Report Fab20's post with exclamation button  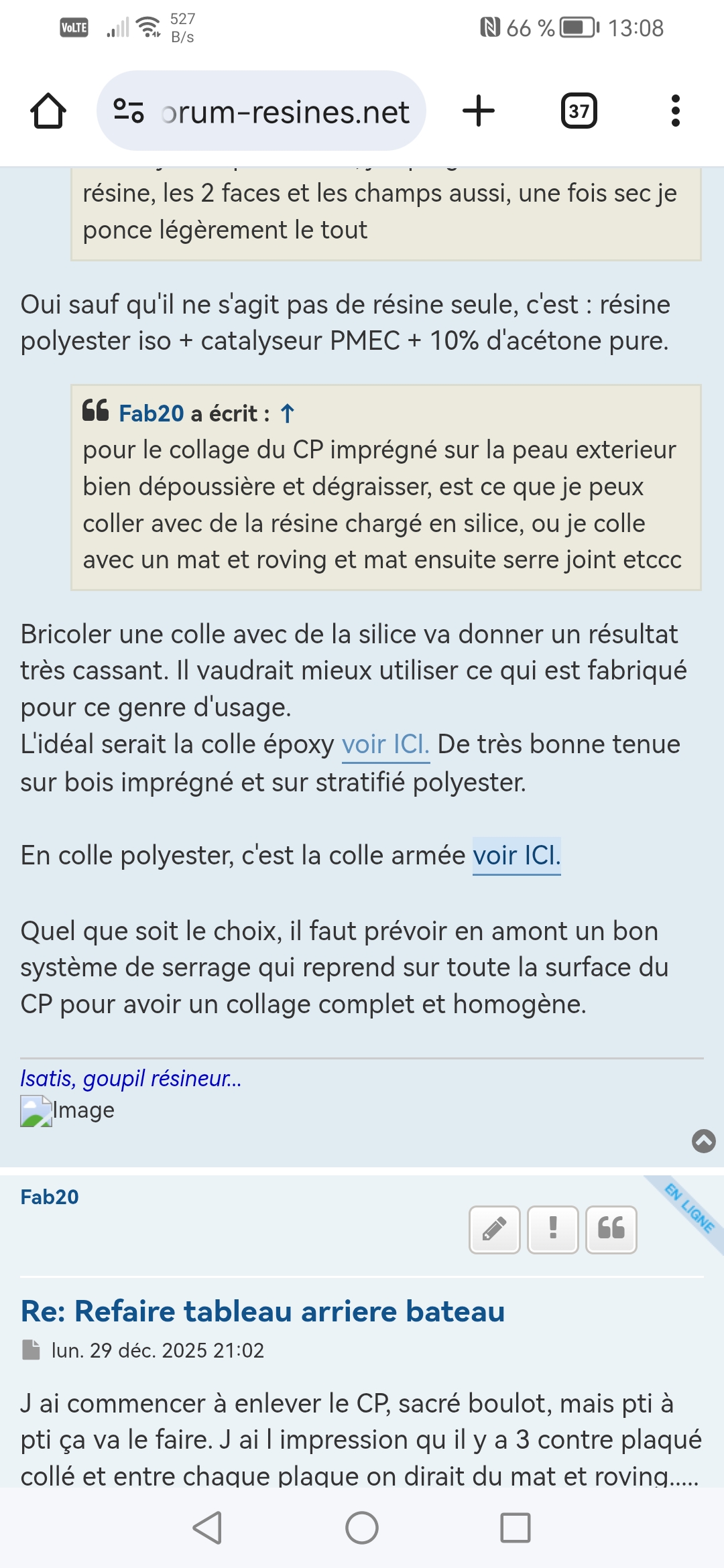tap(553, 1229)
